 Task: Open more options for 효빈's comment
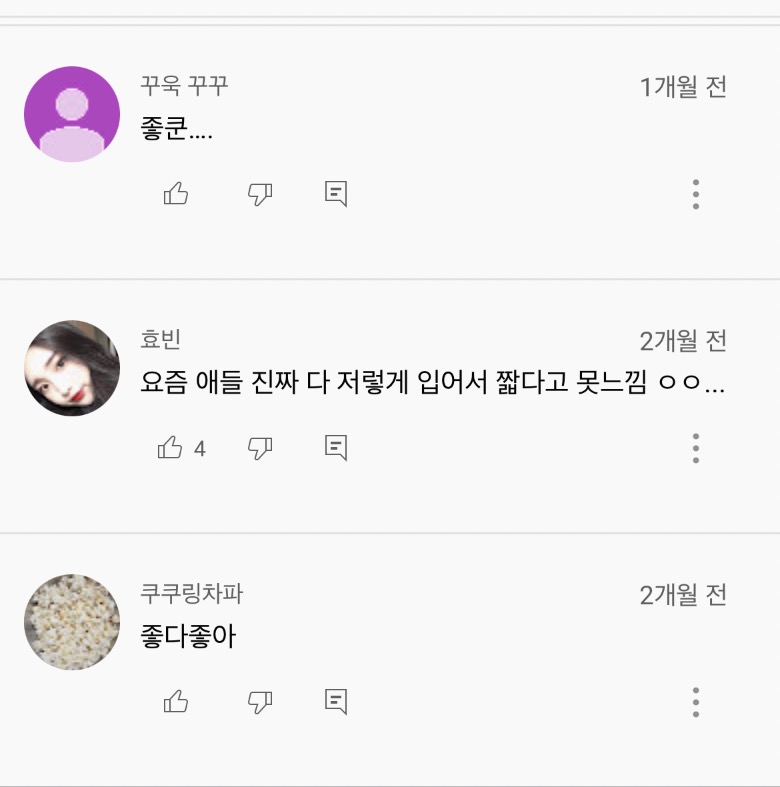[696, 448]
